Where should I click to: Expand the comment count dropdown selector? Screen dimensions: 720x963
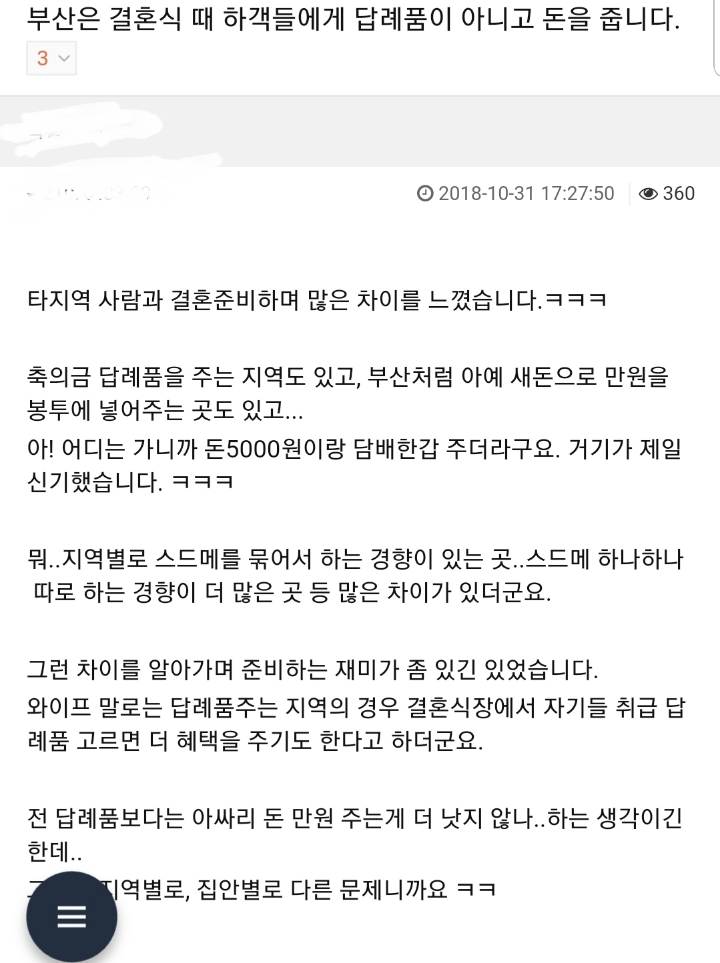51,59
